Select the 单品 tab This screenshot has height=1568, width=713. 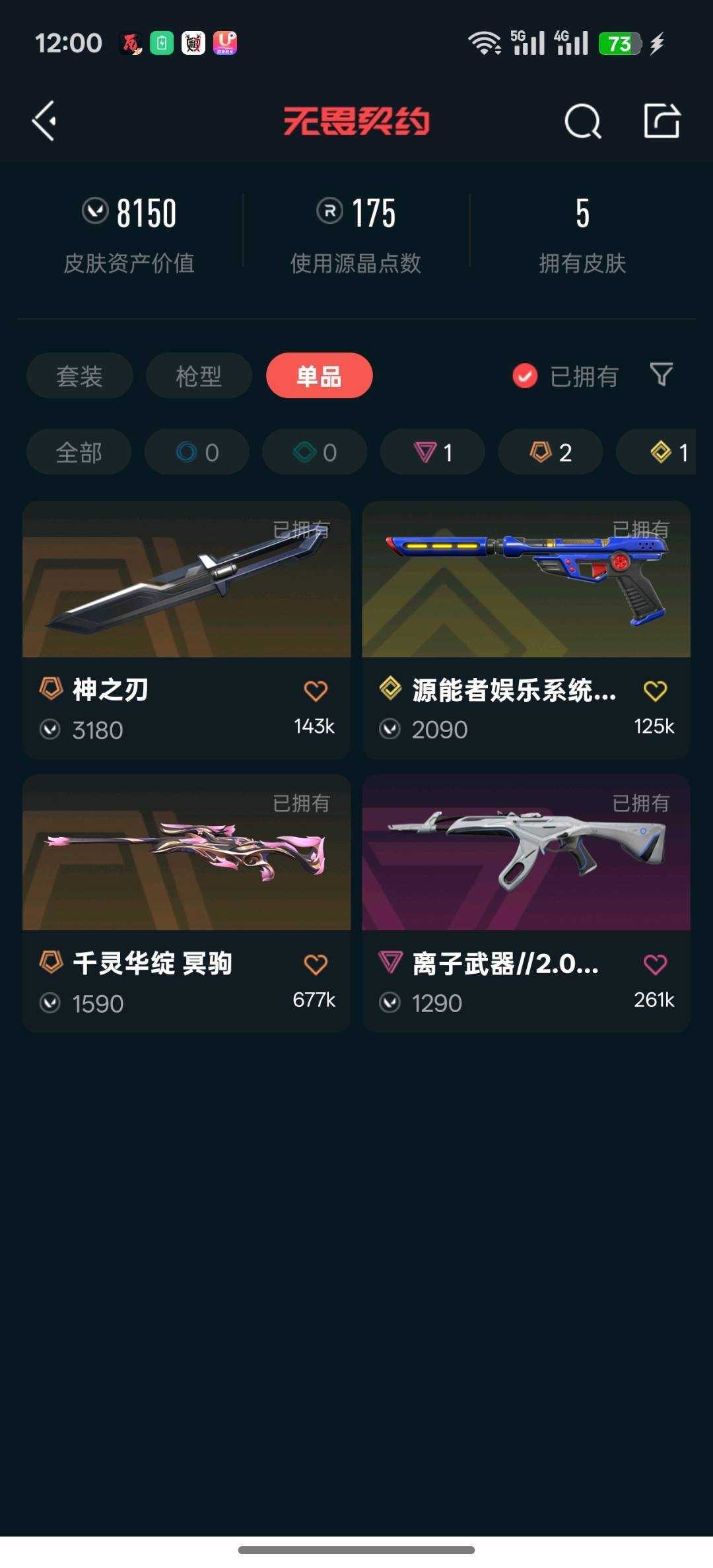click(x=319, y=376)
